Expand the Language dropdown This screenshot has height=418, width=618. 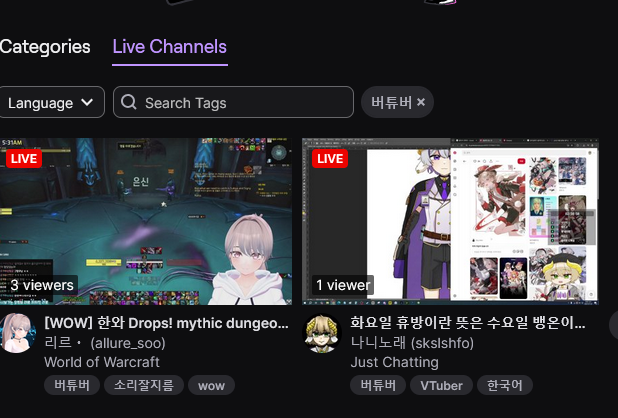pyautogui.click(x=53, y=102)
